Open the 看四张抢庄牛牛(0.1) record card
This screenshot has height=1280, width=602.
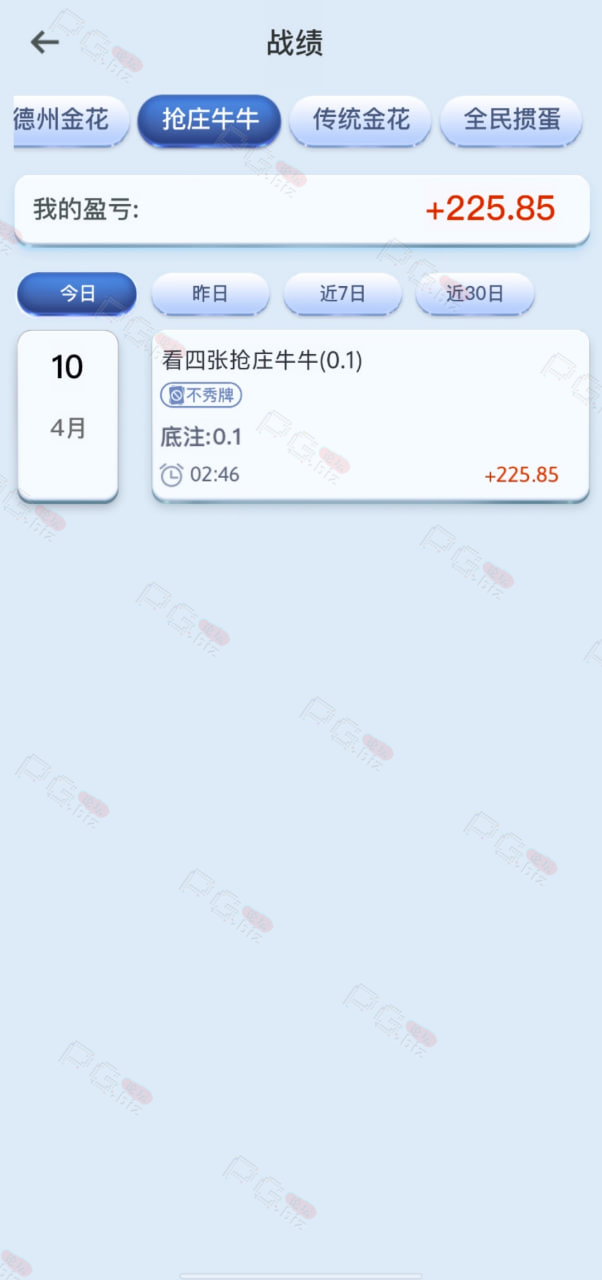(371, 415)
